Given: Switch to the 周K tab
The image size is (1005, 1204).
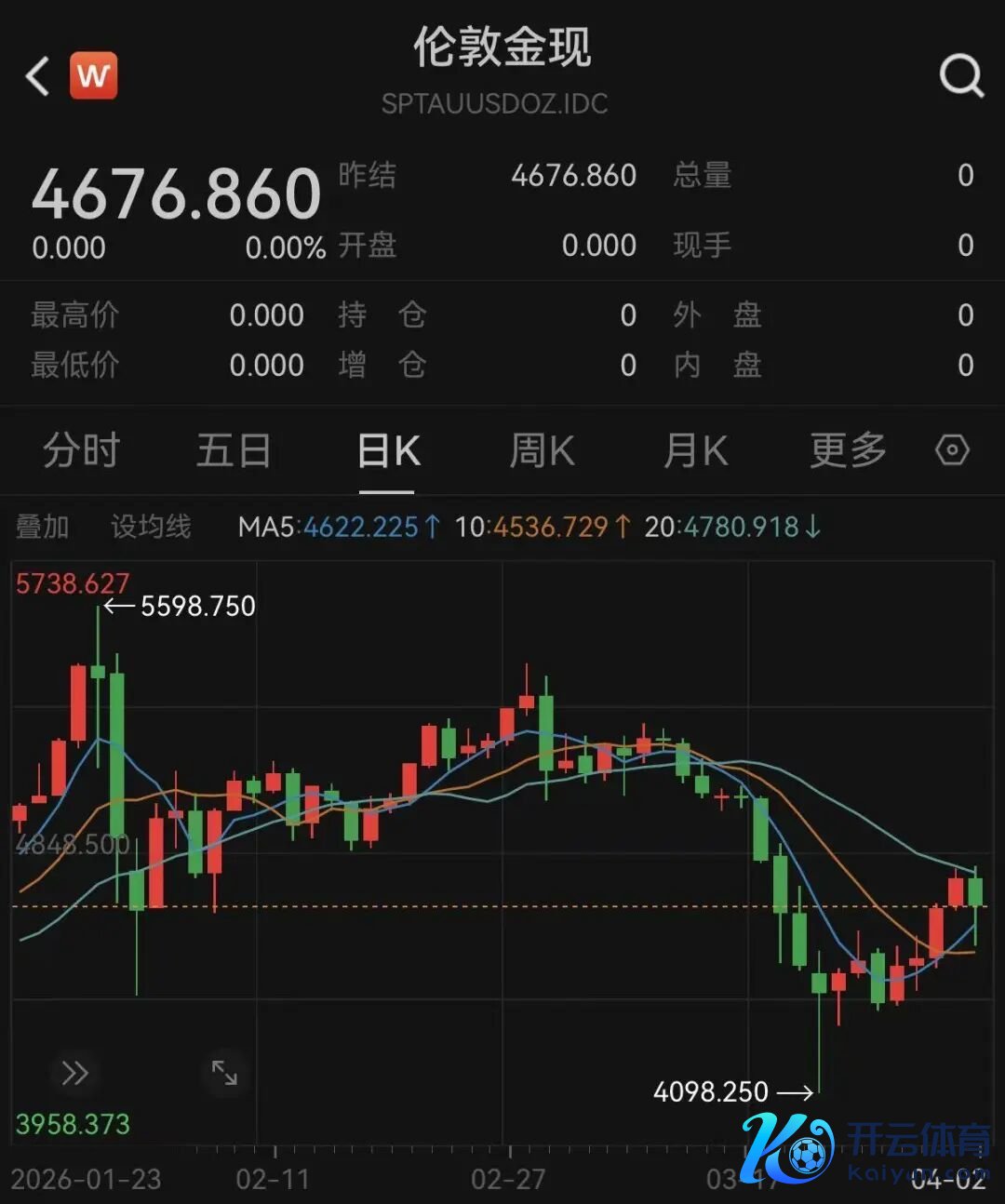Looking at the screenshot, I should tap(542, 451).
